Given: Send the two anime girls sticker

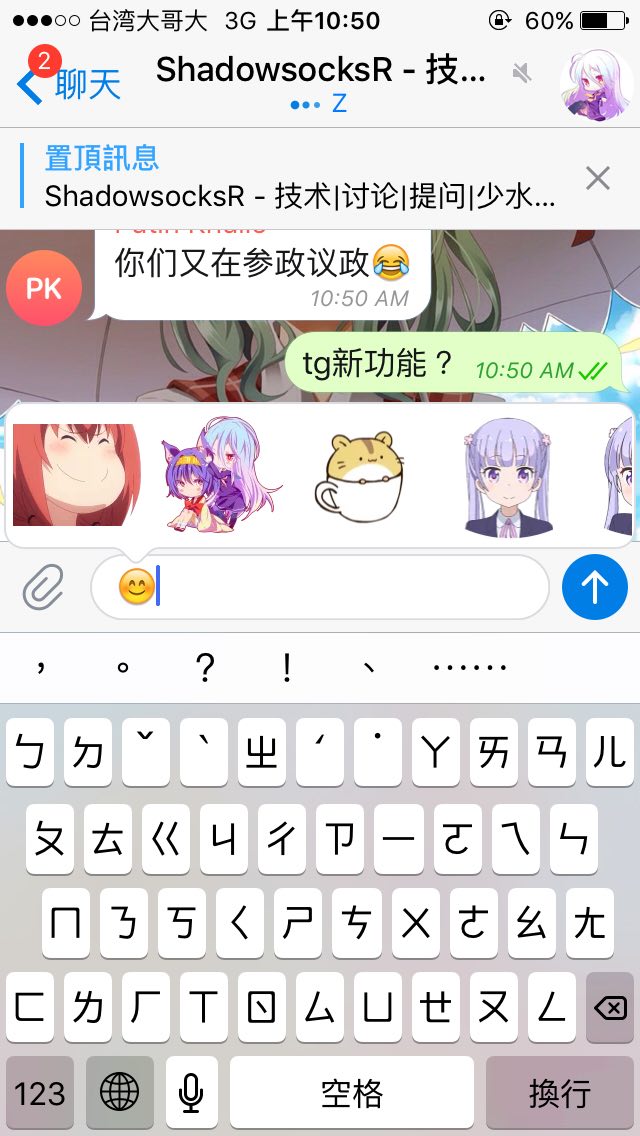Looking at the screenshot, I should 222,476.
